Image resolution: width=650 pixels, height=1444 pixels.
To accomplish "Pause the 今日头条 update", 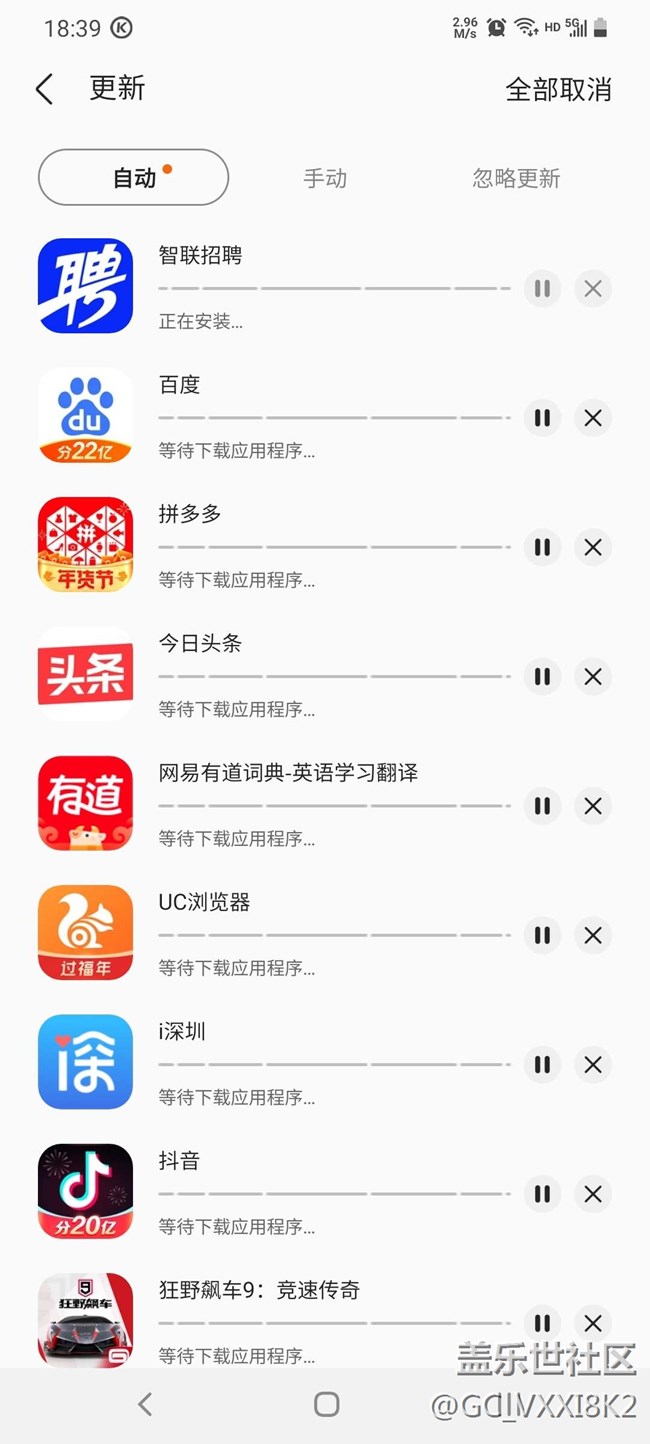I will (x=542, y=677).
